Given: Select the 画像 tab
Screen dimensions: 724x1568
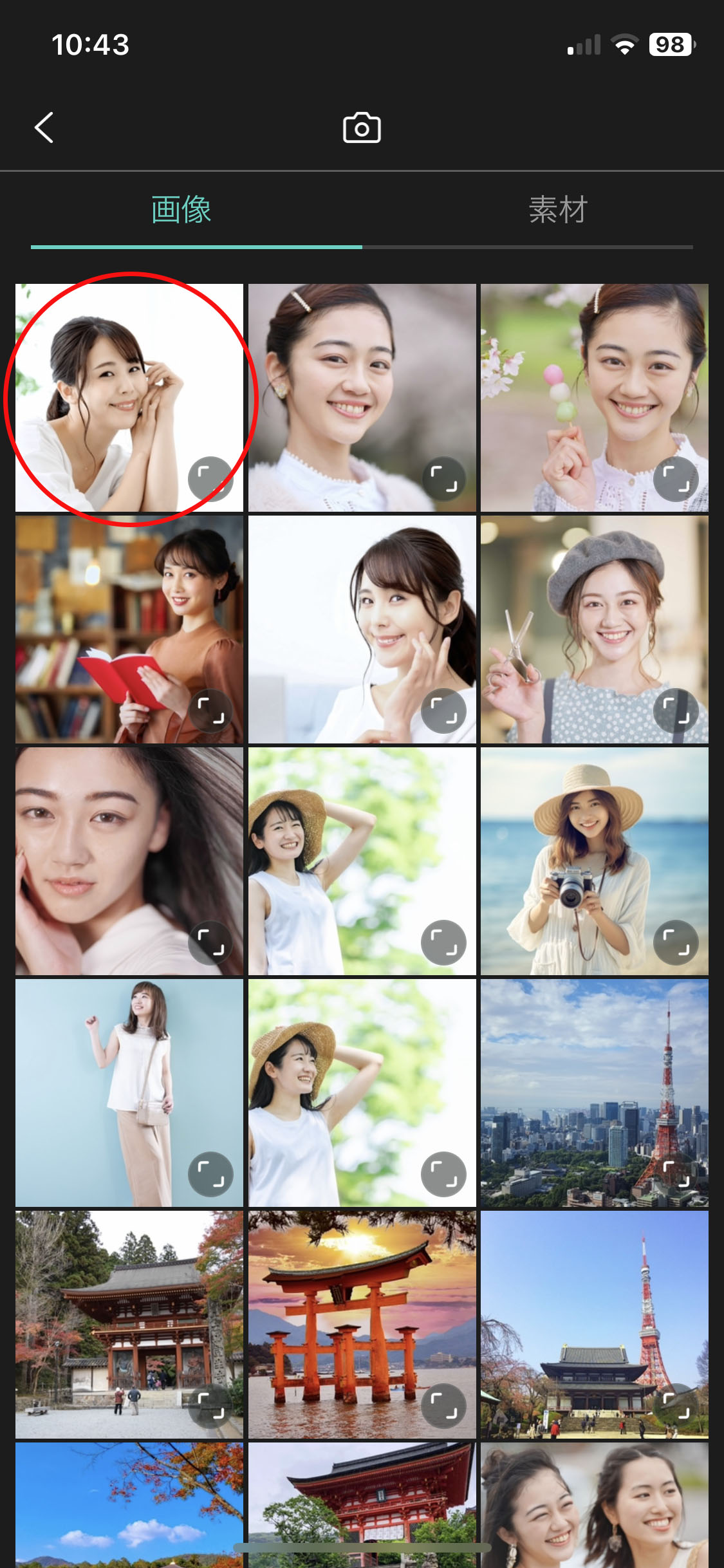Looking at the screenshot, I should (181, 210).
